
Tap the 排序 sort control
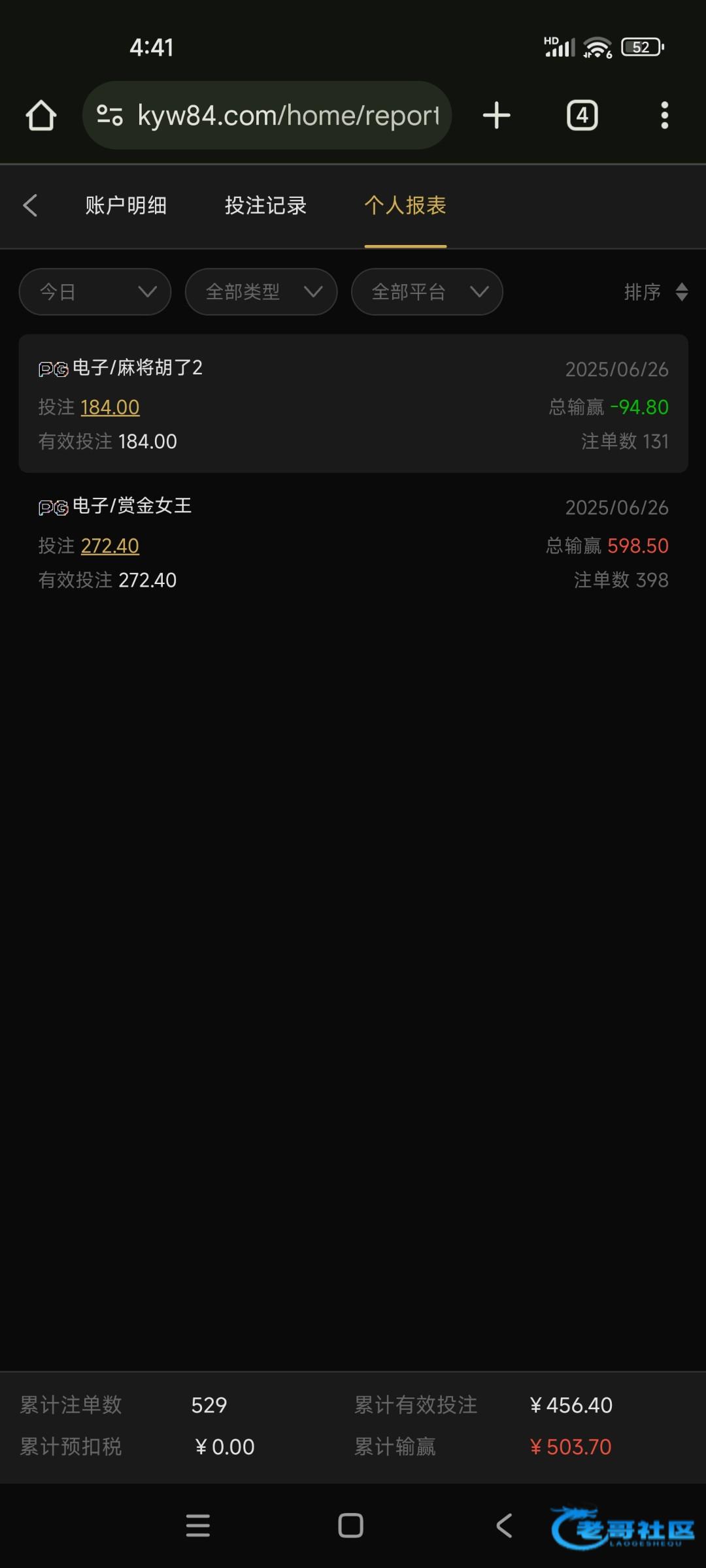pyautogui.click(x=656, y=291)
